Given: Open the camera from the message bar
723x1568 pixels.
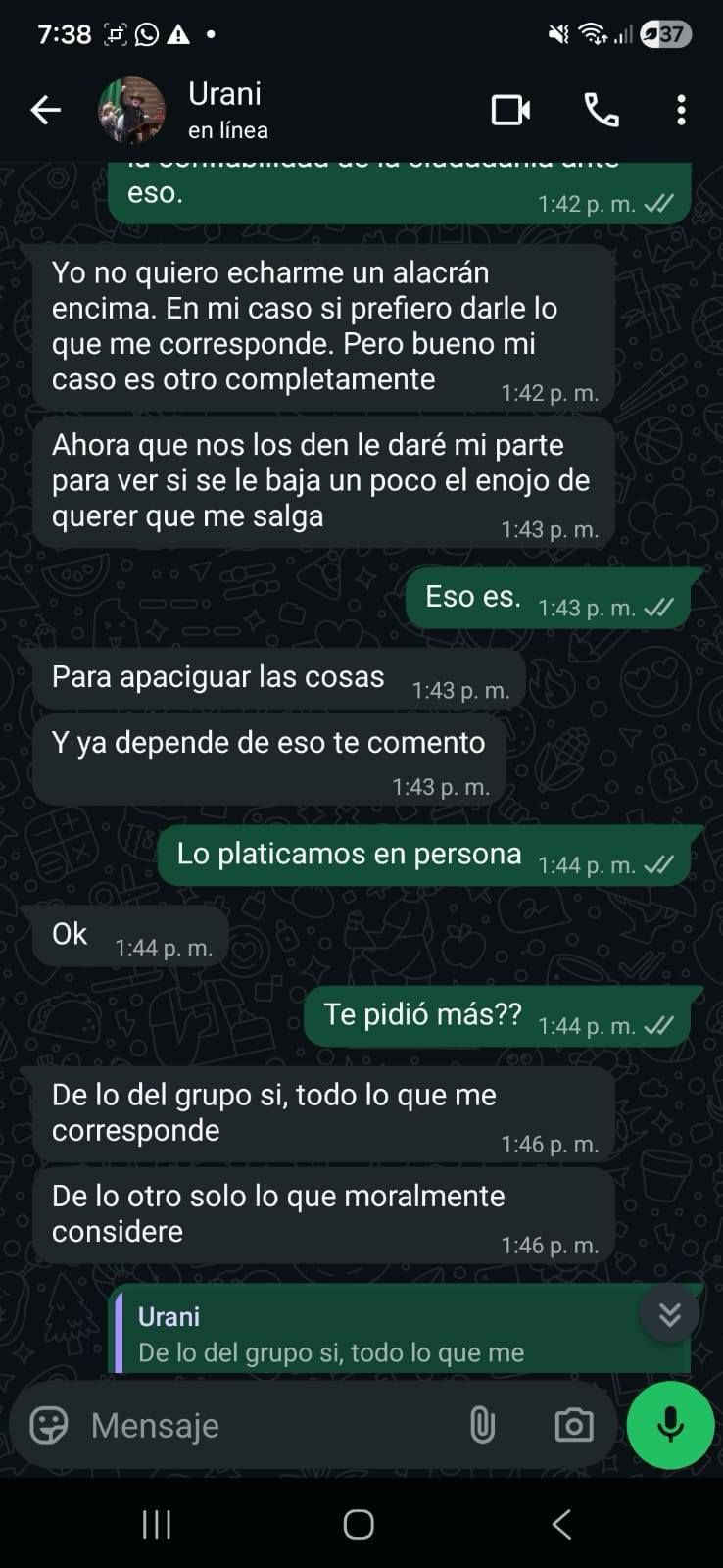Looking at the screenshot, I should click(x=573, y=1425).
